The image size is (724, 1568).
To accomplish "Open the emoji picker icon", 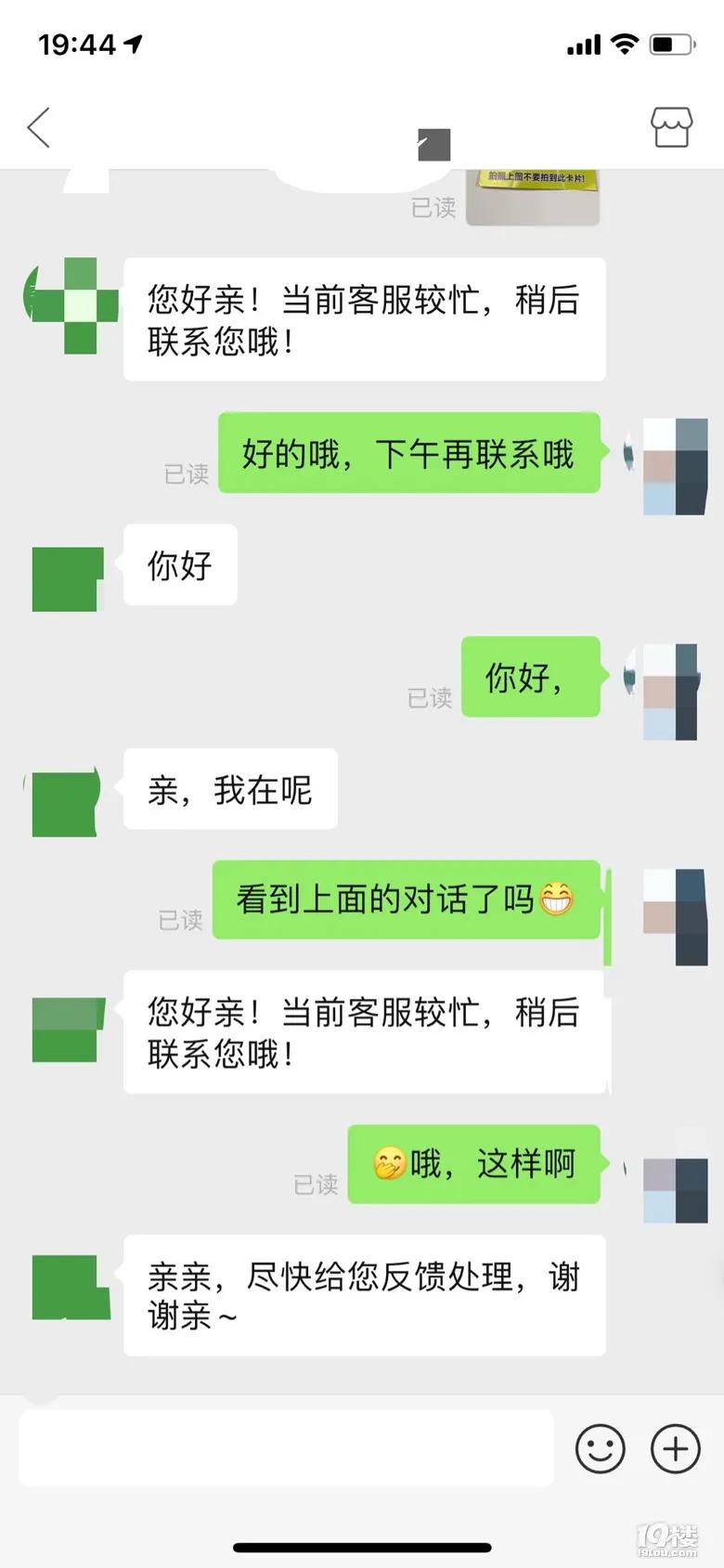I will pos(601,1448).
